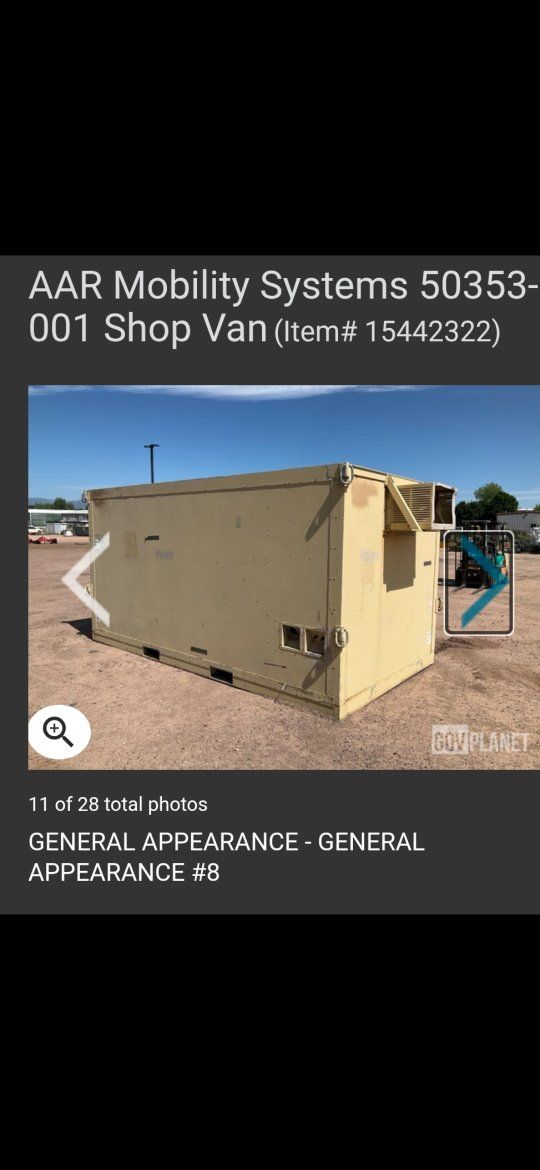540x1170 pixels.
Task: Open the Shop Van photo full size
Action: [x=284, y=577]
